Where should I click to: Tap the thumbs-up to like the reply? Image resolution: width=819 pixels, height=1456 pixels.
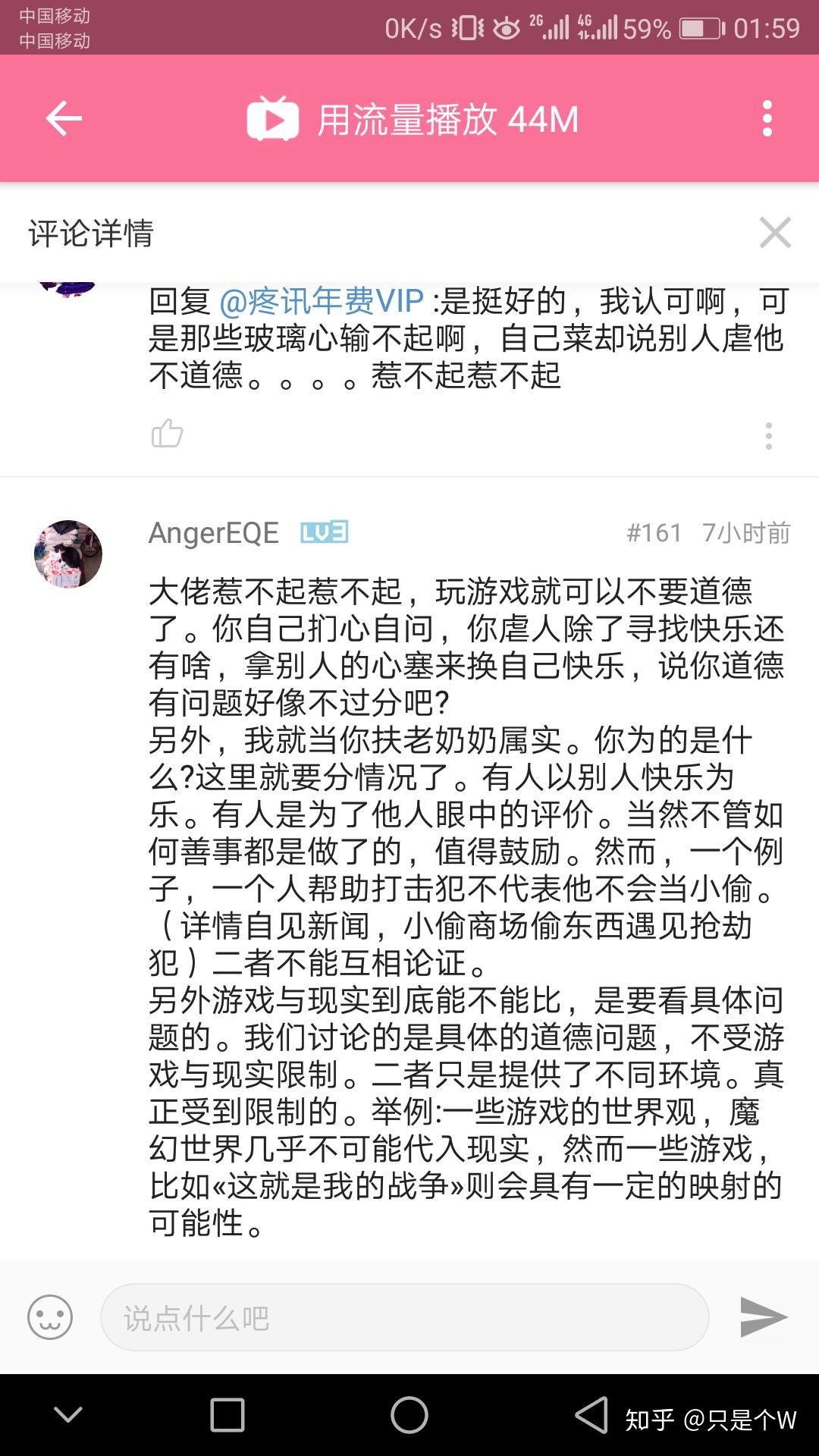click(x=168, y=433)
